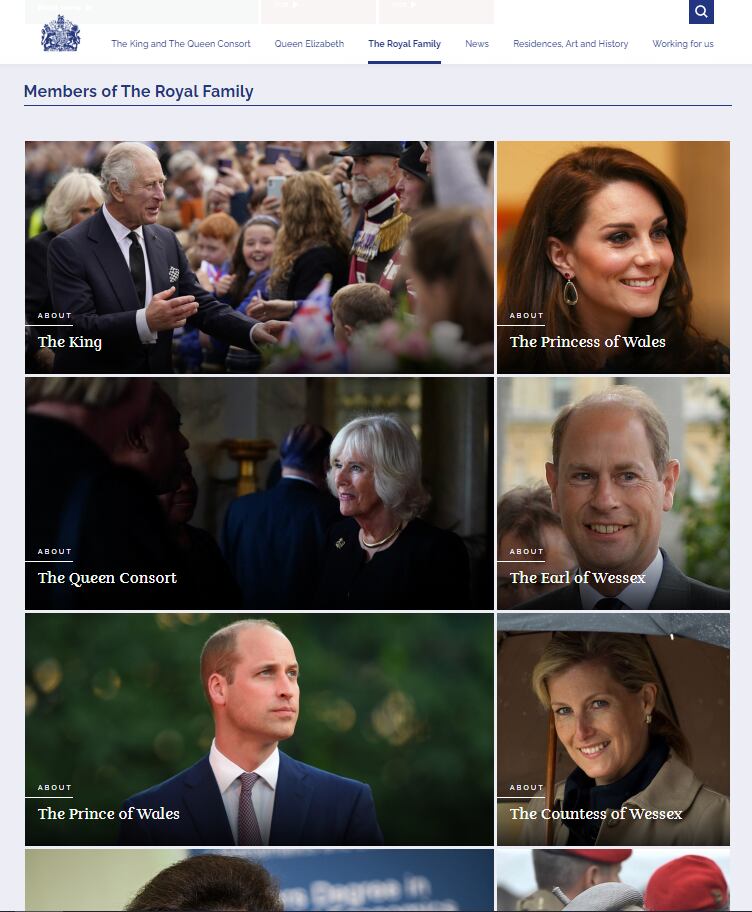
Task: Go to The King and The Queen Consort
Action: click(181, 44)
